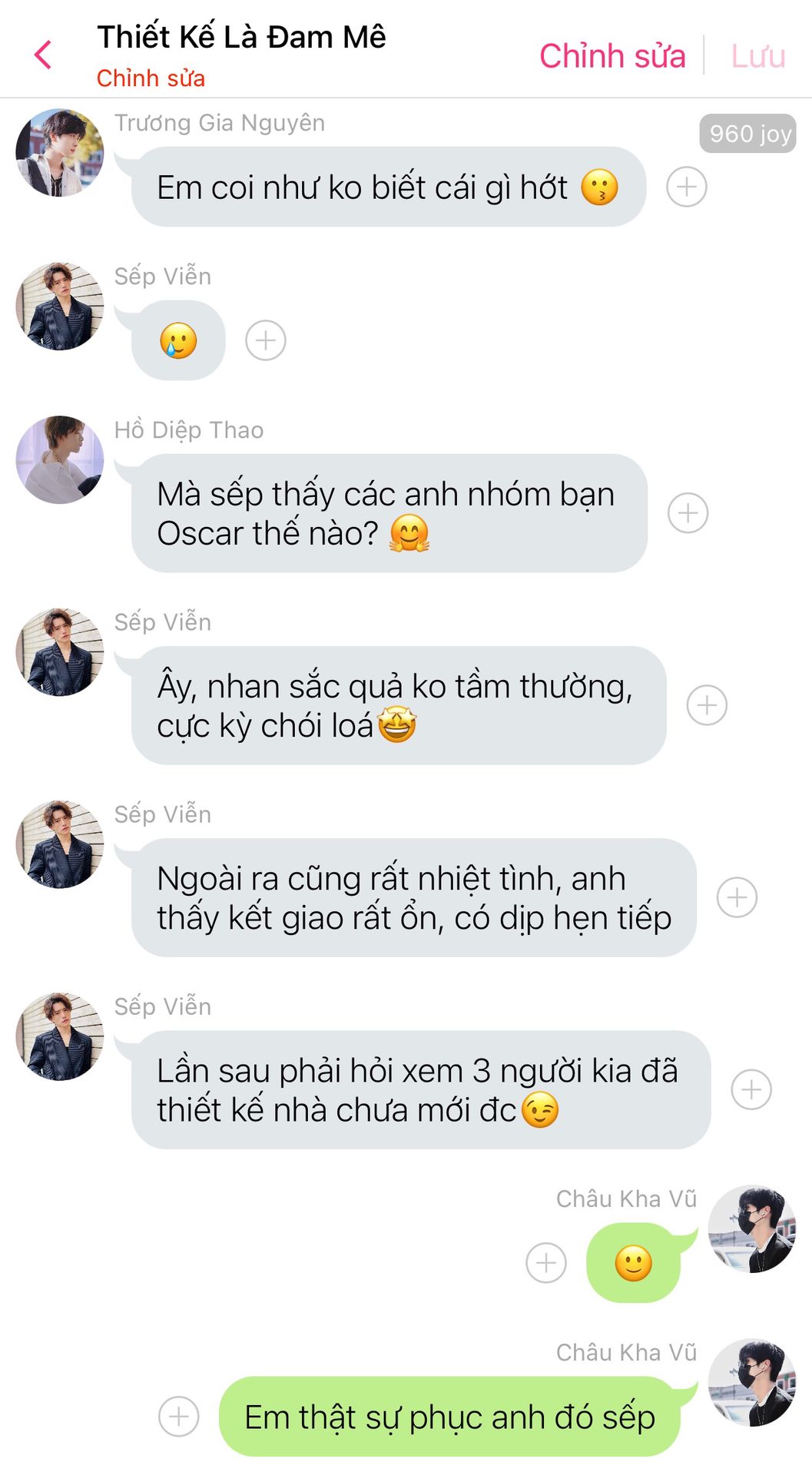Tap plus next to "Ngoài ra cũng rất nhiệt tình"
Viewport: 812px width, 1475px height.
click(x=737, y=897)
